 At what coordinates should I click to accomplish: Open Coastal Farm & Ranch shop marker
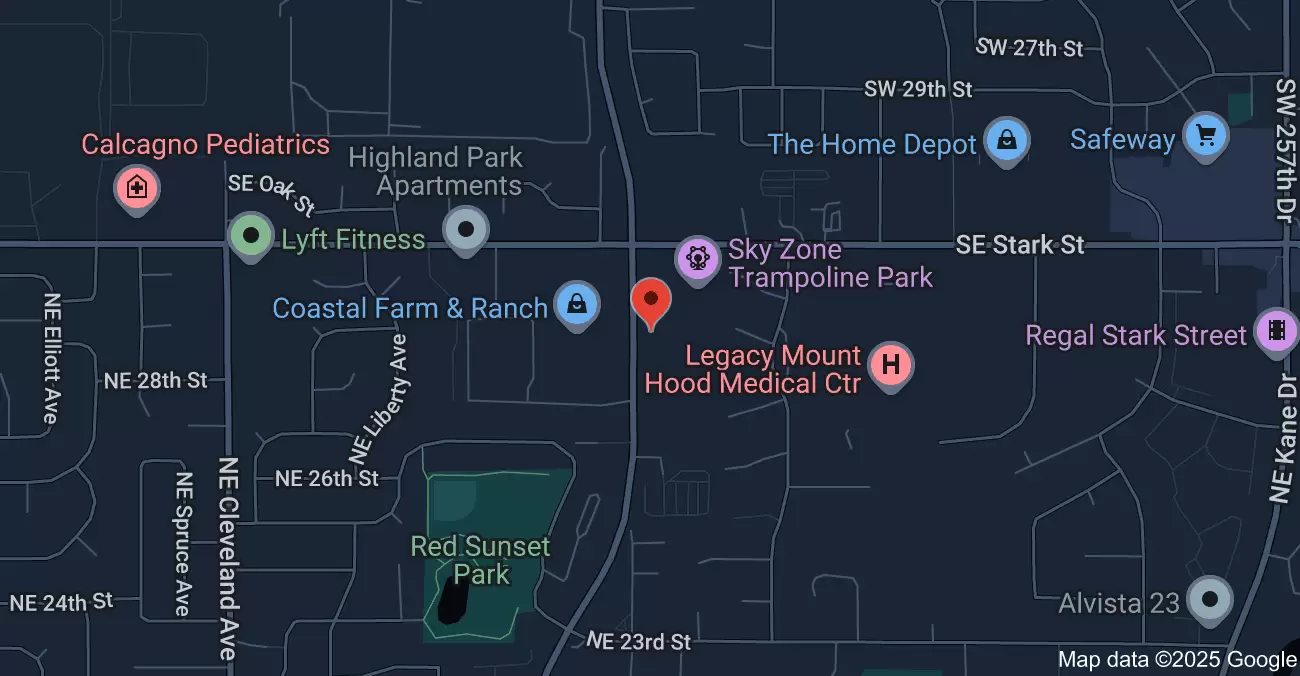(577, 304)
